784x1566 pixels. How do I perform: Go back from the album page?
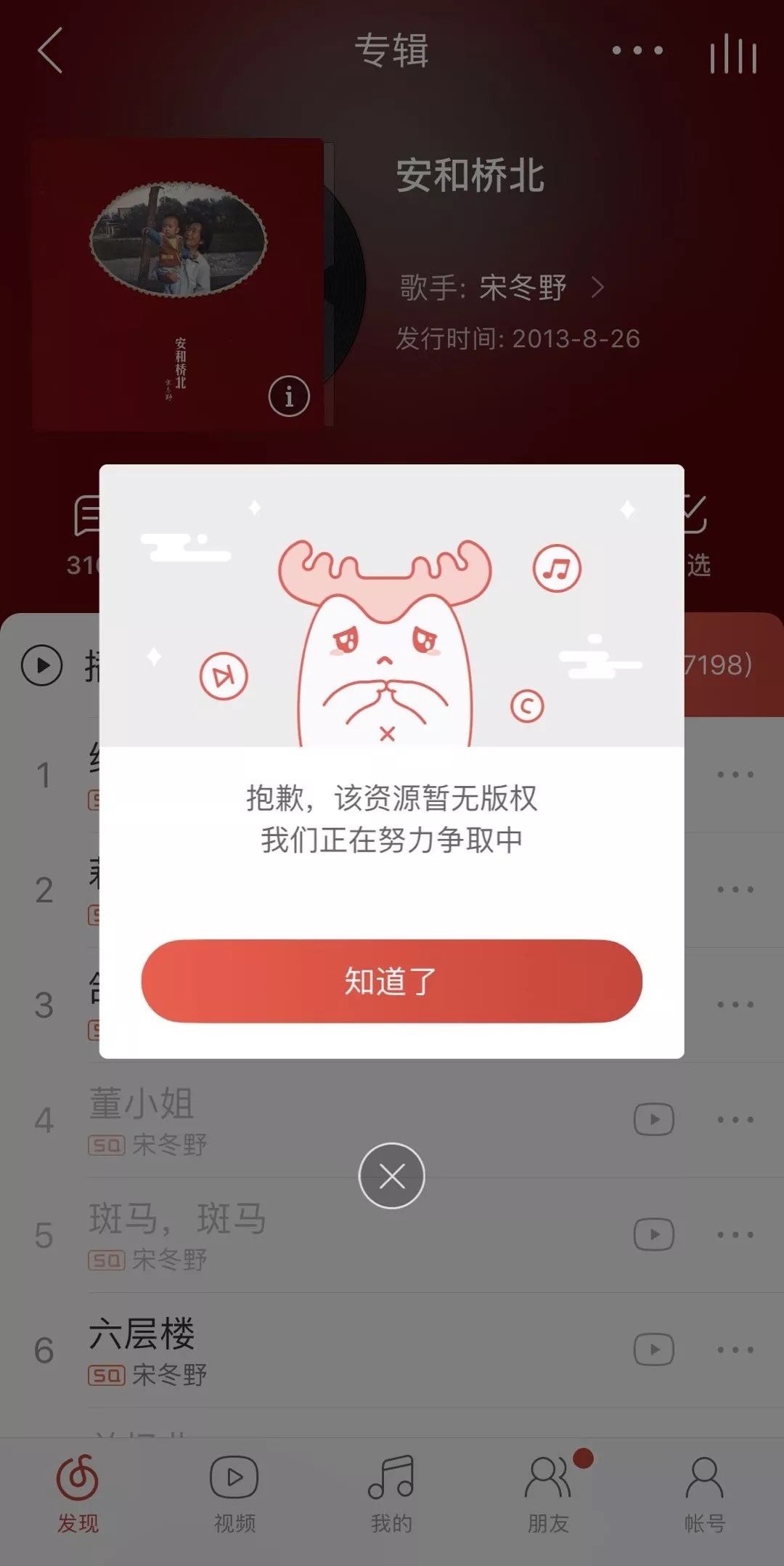tap(50, 51)
